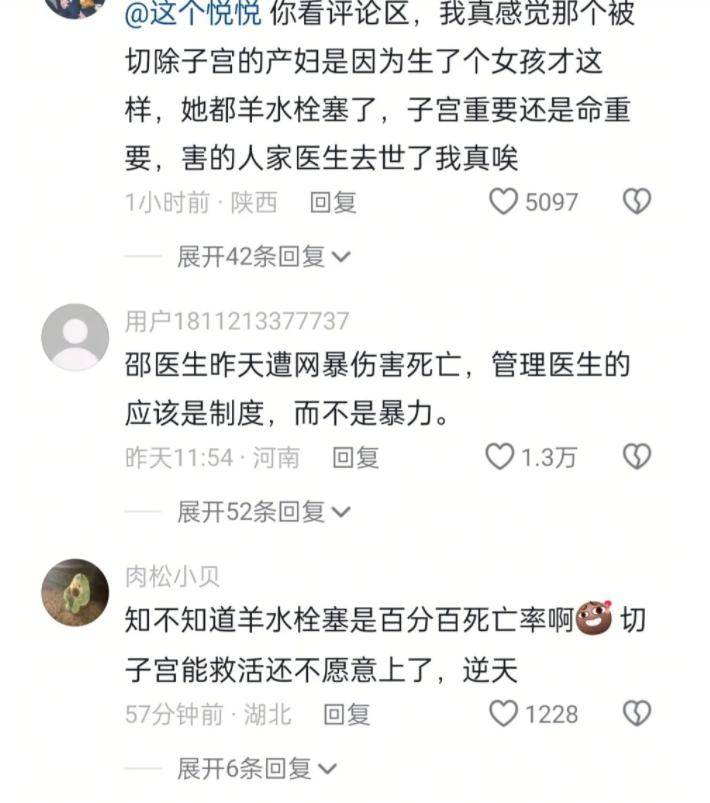
Task: Expand the 52 replies
Action: click(263, 513)
